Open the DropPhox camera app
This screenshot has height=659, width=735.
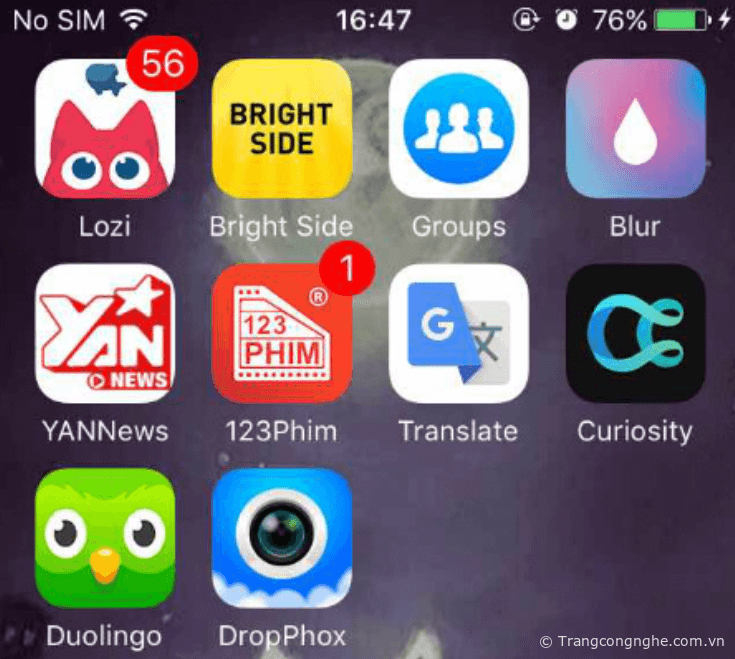282,538
